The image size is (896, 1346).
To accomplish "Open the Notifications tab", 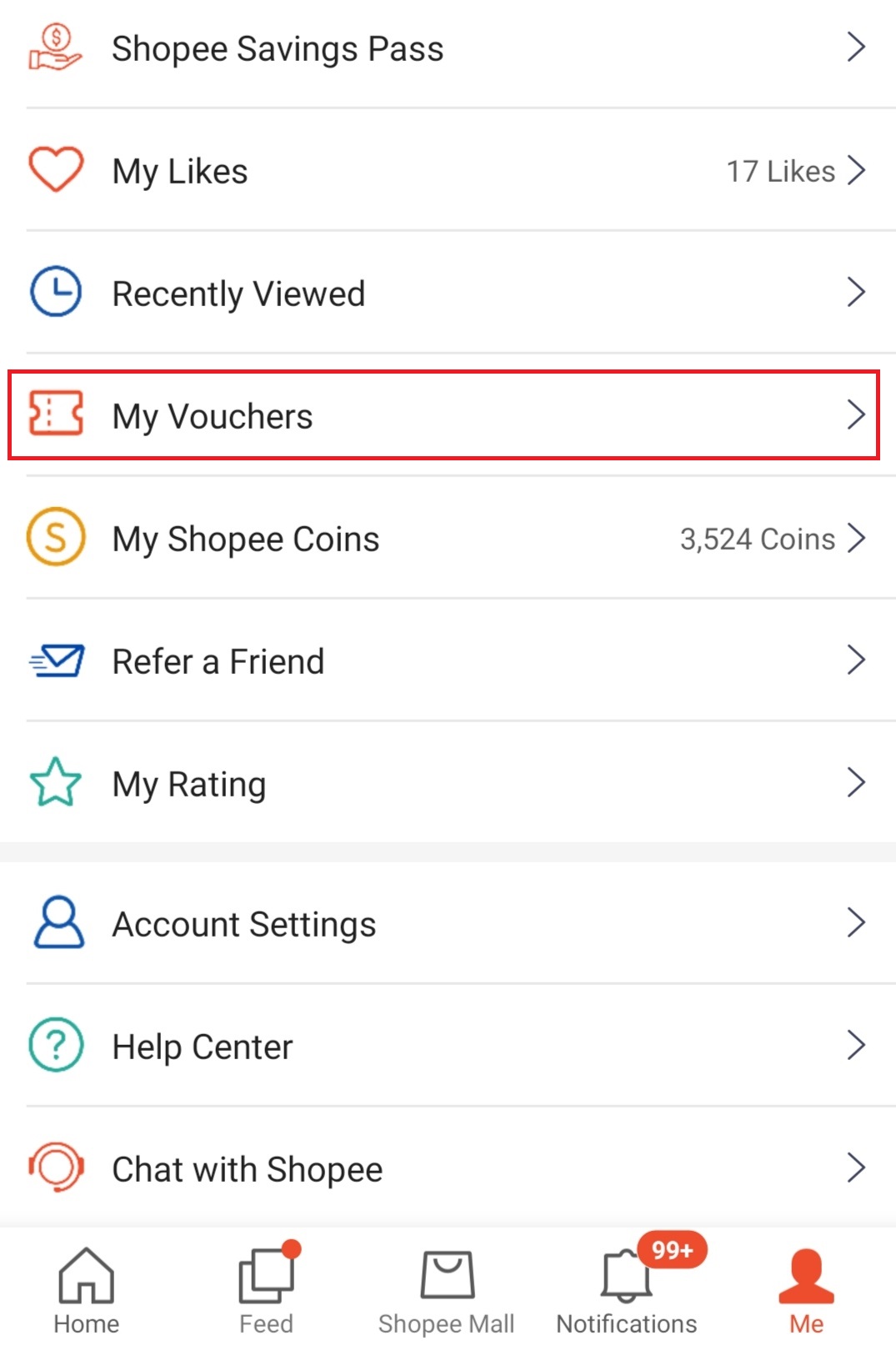I will coord(627,1289).
